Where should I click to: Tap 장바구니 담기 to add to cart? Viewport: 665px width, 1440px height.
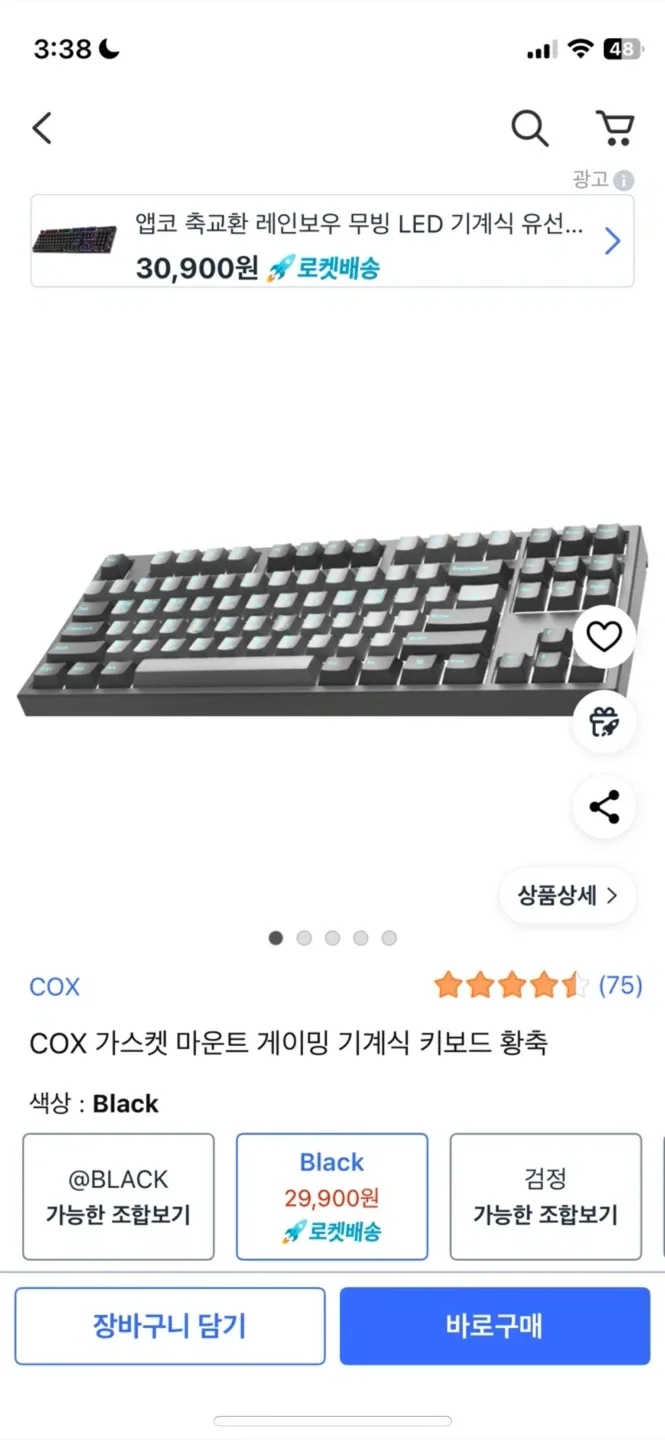pos(170,1326)
